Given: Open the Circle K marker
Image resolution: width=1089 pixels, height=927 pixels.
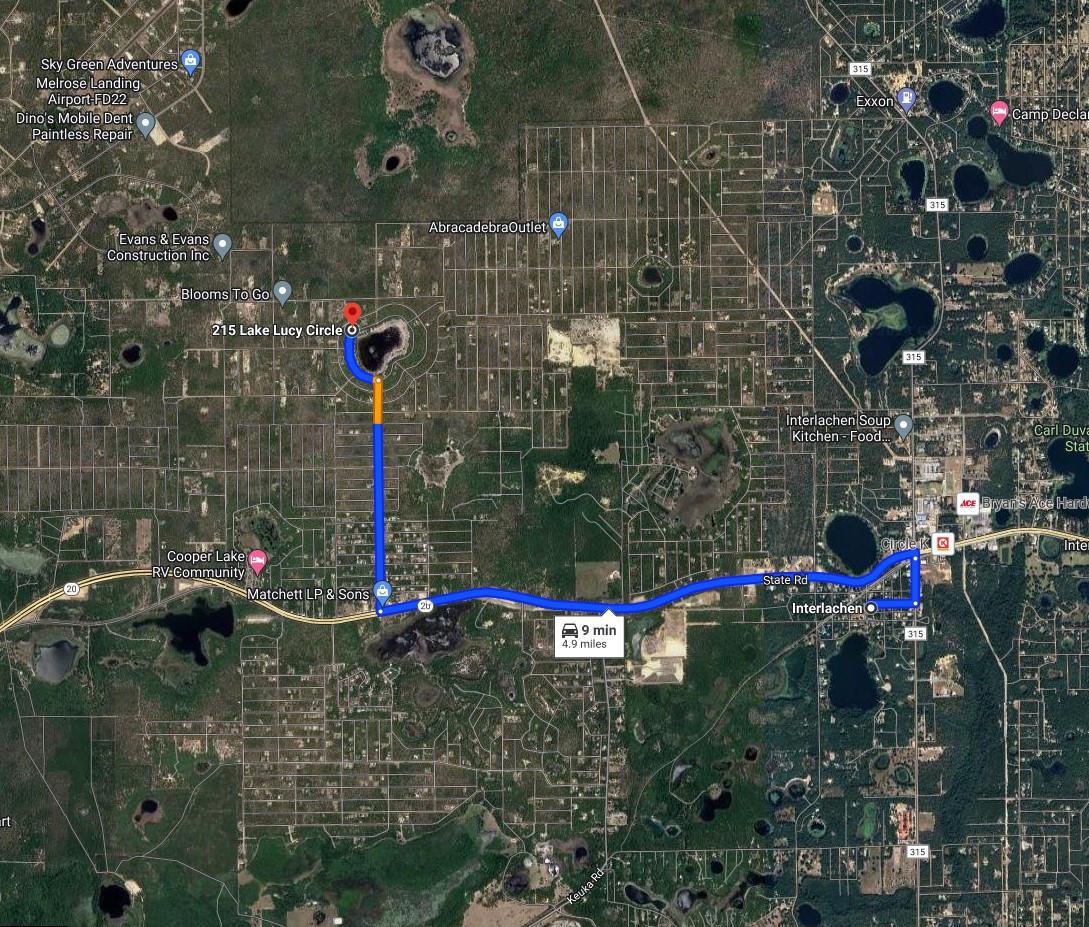Looking at the screenshot, I should 942,543.
